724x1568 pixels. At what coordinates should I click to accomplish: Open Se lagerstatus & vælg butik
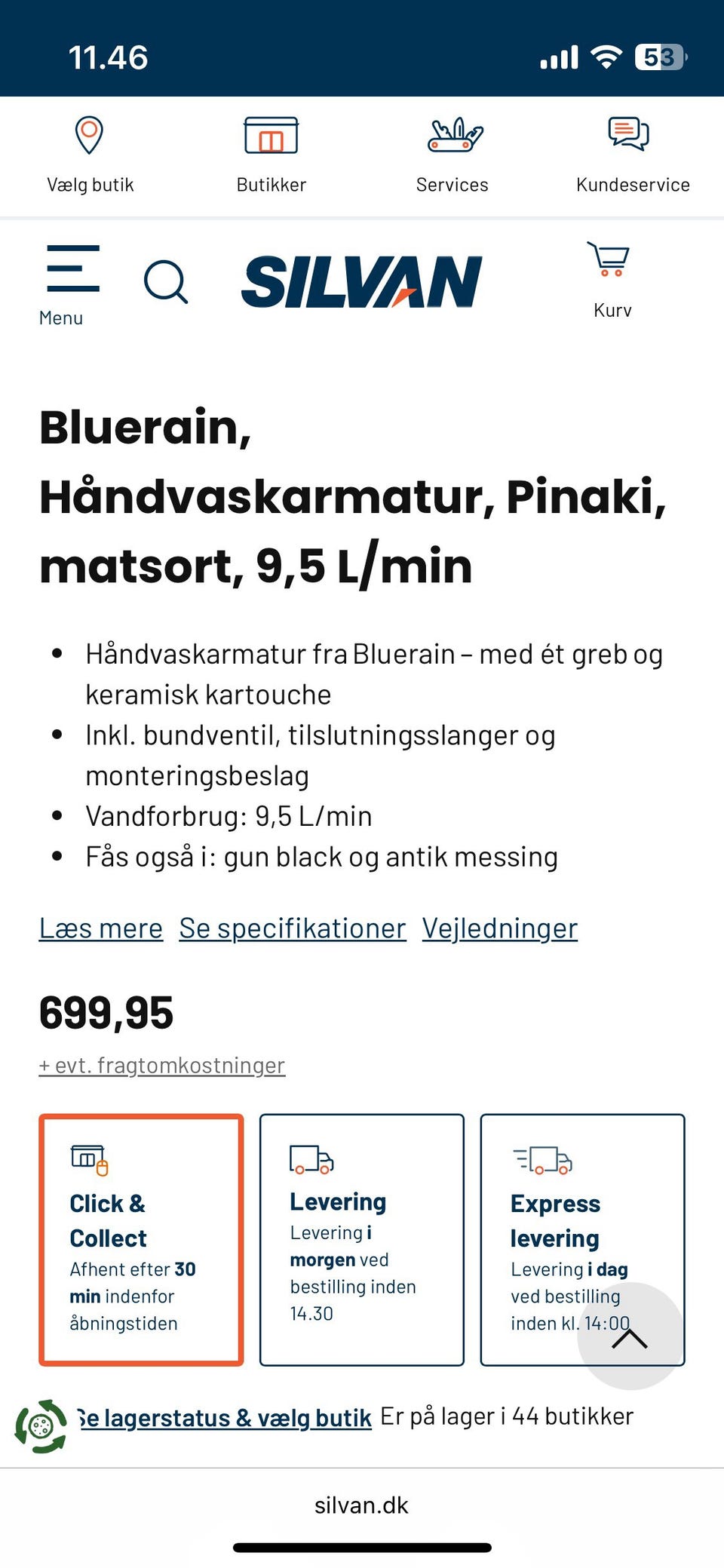tap(224, 1418)
